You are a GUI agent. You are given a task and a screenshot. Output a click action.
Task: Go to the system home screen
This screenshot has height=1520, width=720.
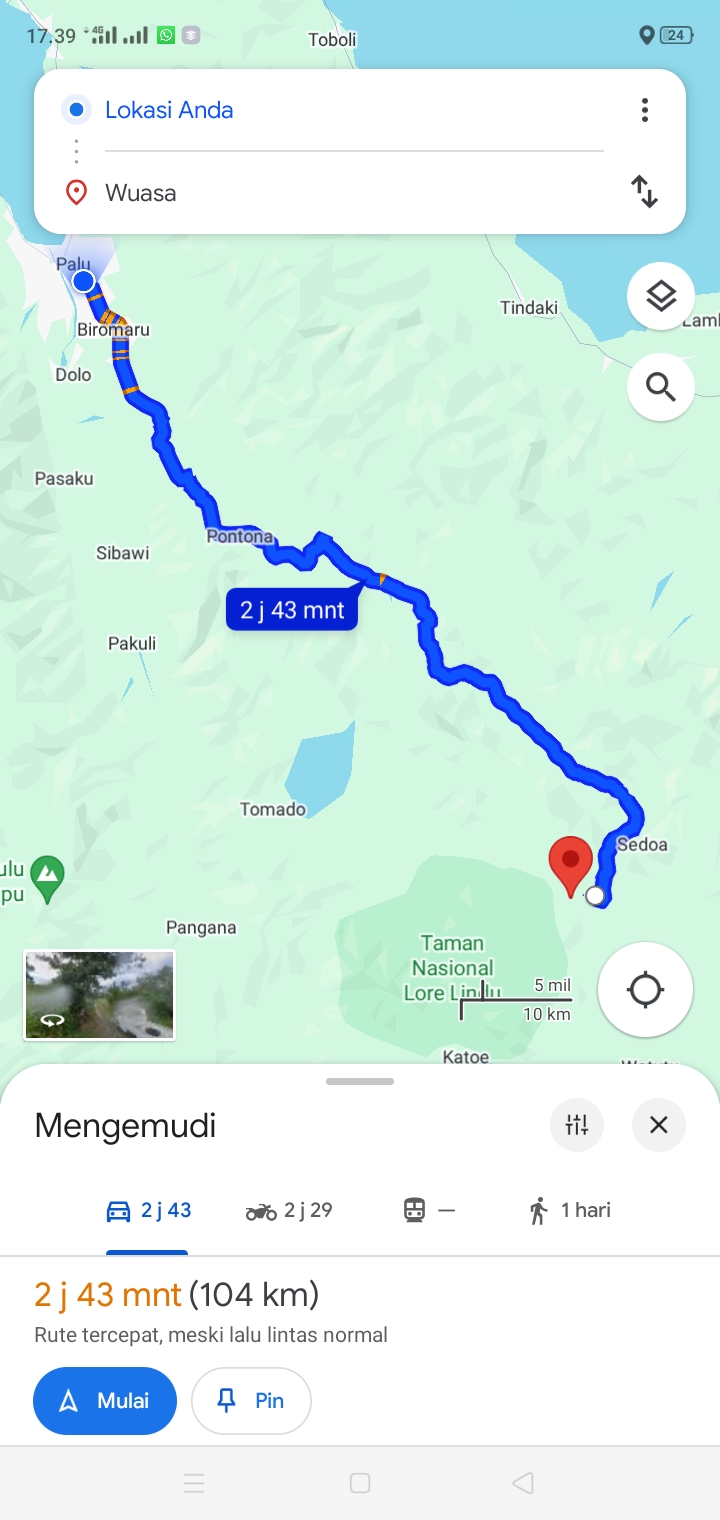pyautogui.click(x=360, y=1483)
